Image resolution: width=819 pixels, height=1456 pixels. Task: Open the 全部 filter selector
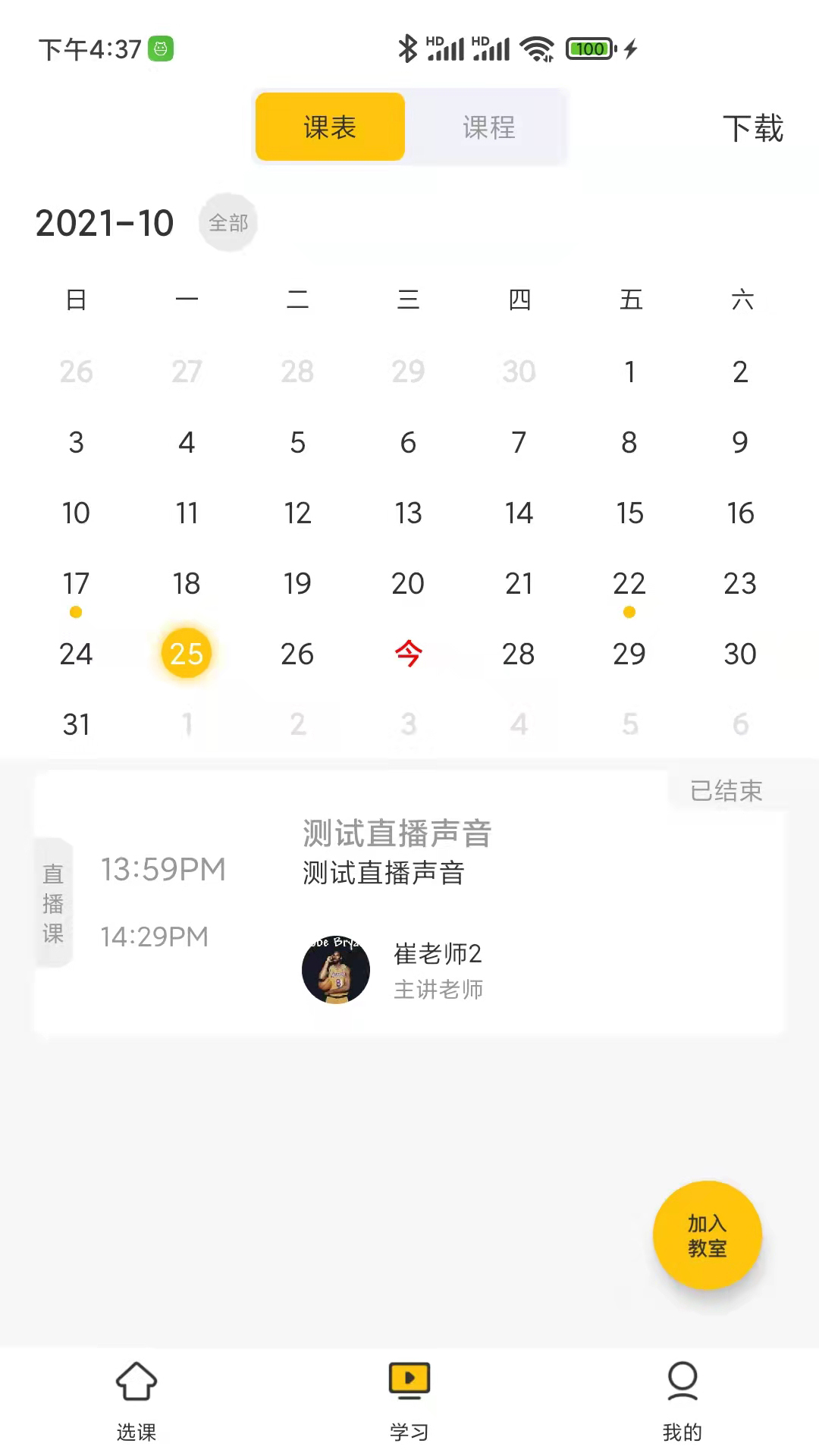[227, 221]
